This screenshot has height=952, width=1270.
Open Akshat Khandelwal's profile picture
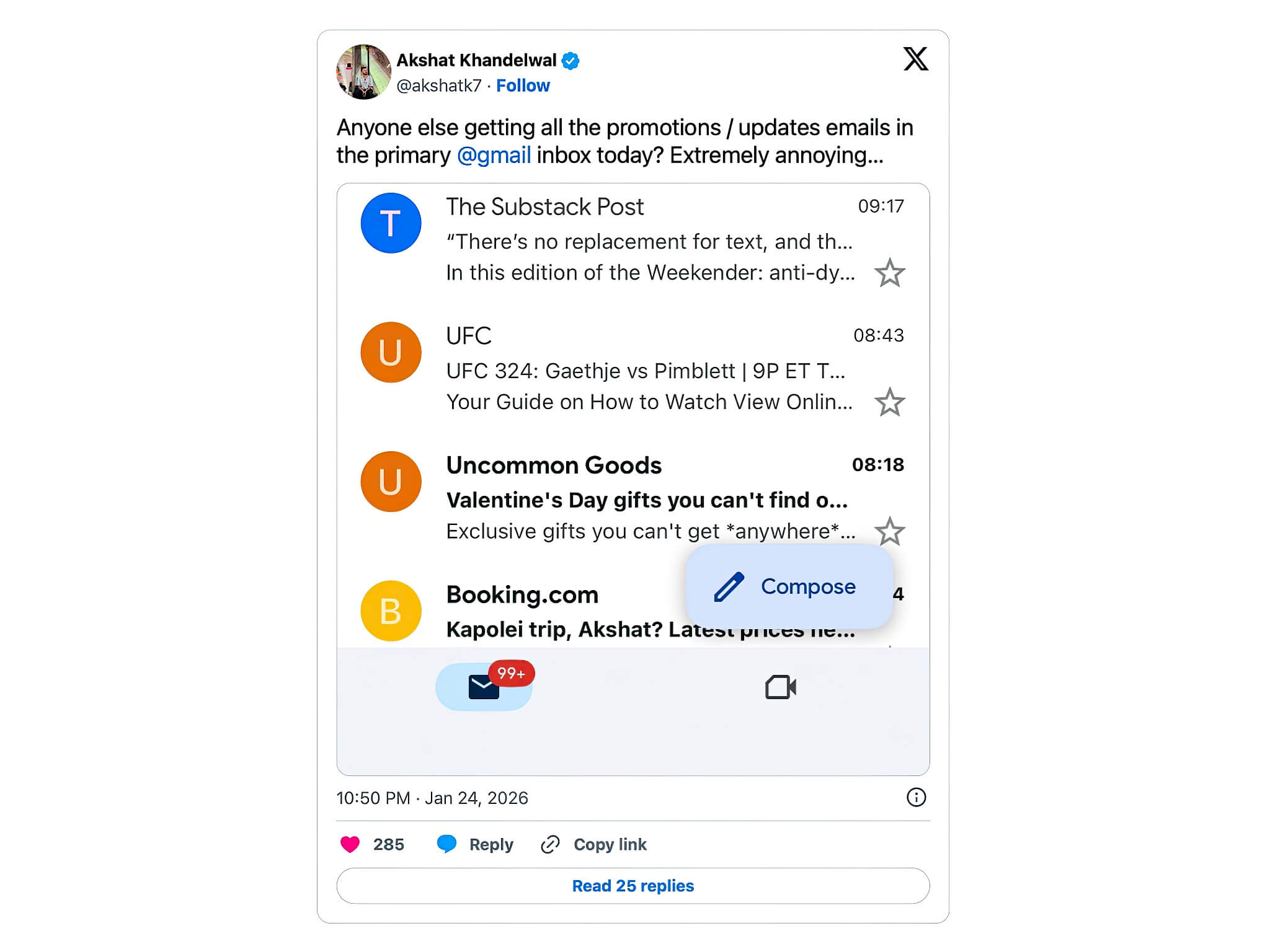(363, 72)
